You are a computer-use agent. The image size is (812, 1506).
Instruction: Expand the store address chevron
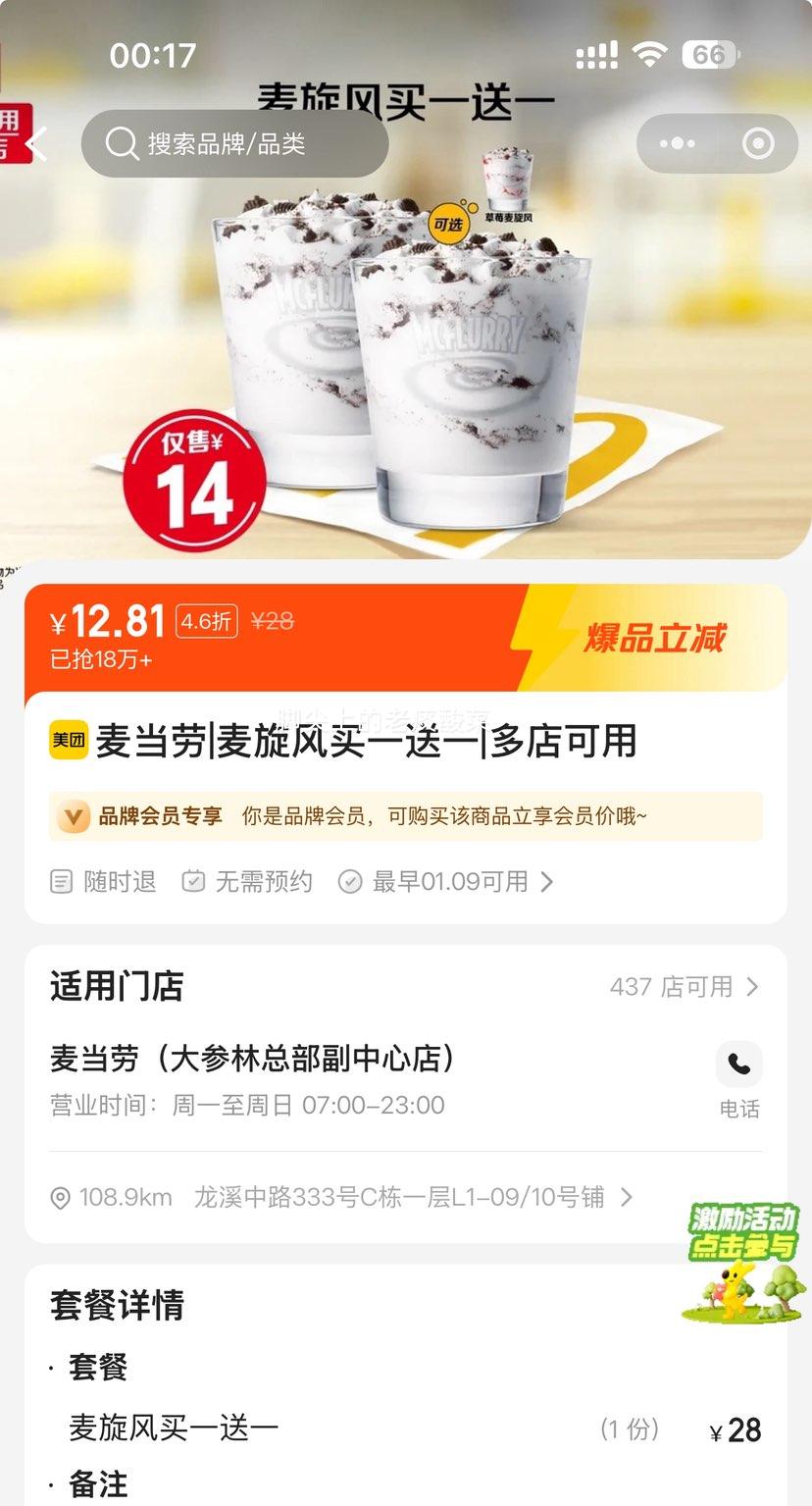coord(627,1197)
